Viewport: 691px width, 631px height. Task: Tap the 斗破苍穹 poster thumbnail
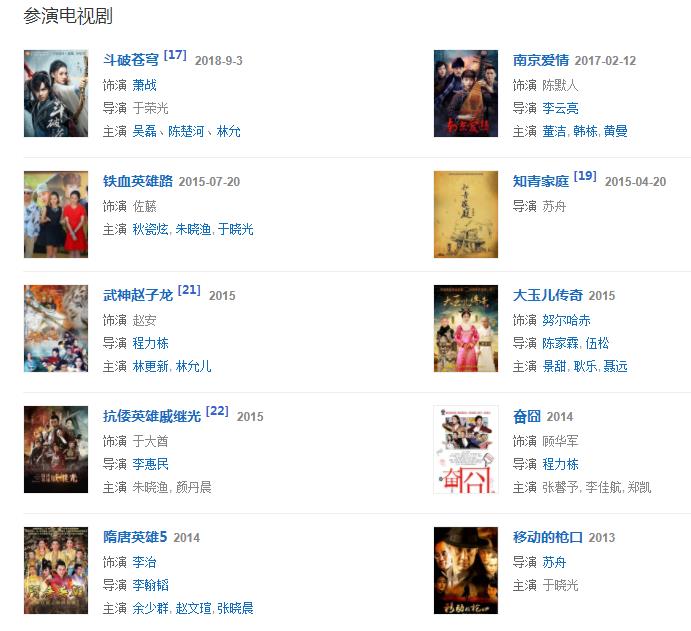click(x=56, y=93)
